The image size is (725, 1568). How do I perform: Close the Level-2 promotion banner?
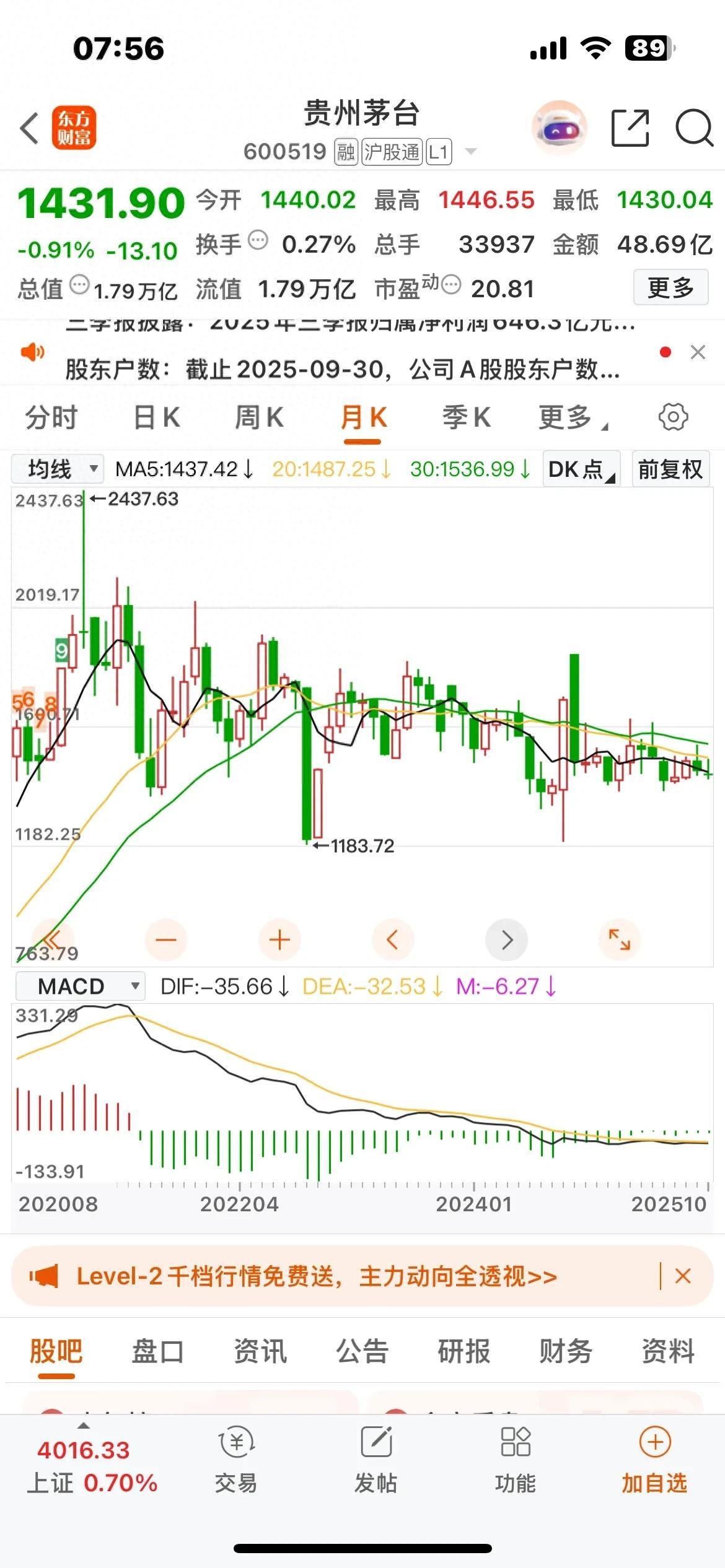pyautogui.click(x=683, y=1276)
